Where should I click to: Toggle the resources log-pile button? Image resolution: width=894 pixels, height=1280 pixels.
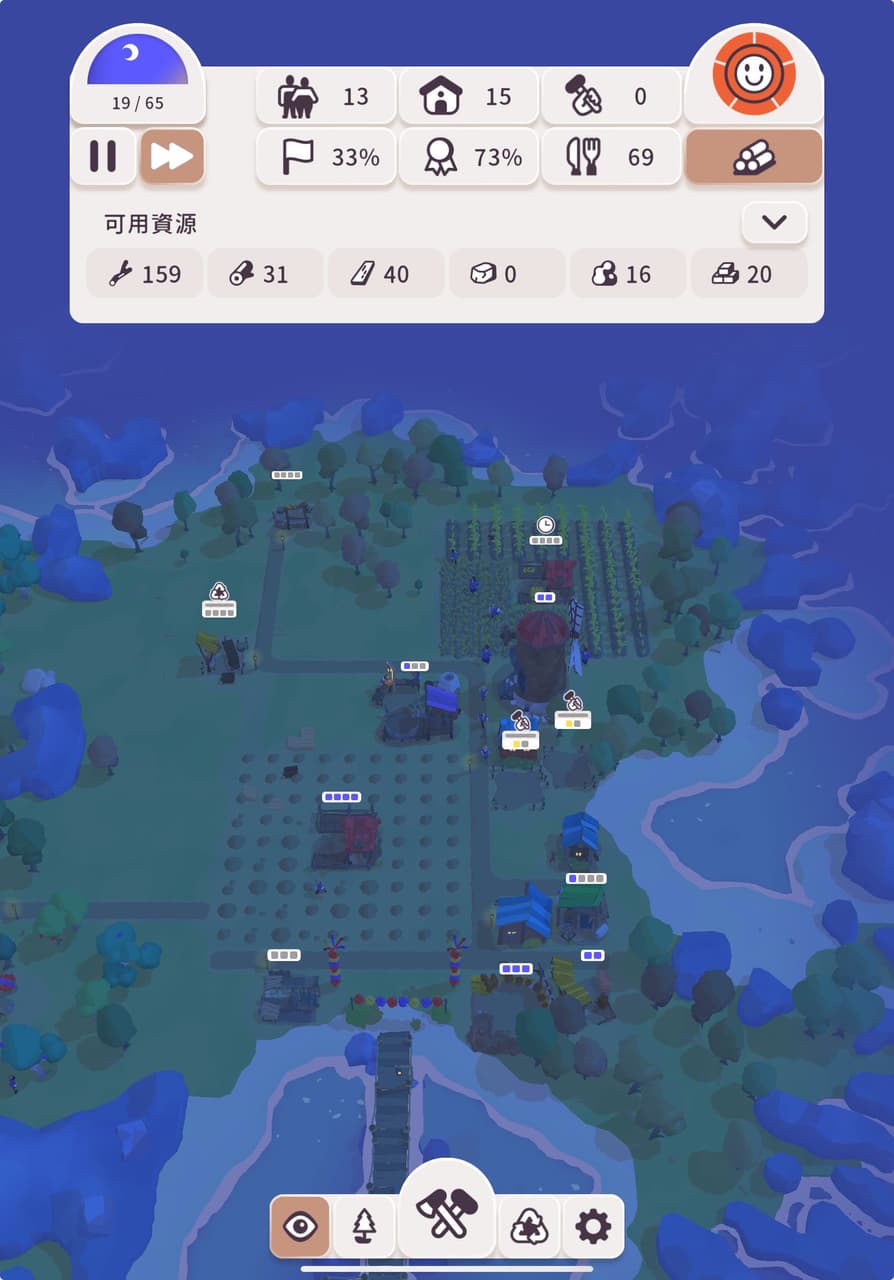pyautogui.click(x=753, y=157)
